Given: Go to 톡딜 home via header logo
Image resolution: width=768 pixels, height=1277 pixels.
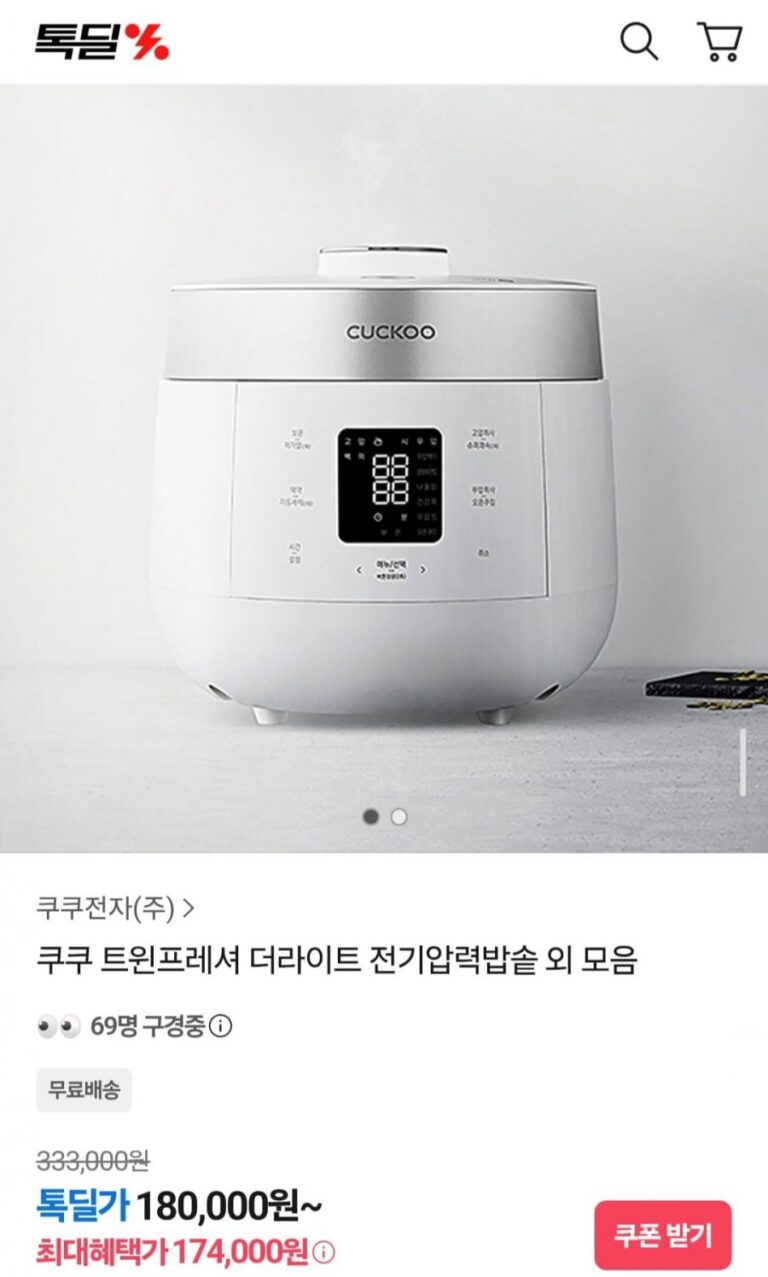Looking at the screenshot, I should (x=102, y=41).
